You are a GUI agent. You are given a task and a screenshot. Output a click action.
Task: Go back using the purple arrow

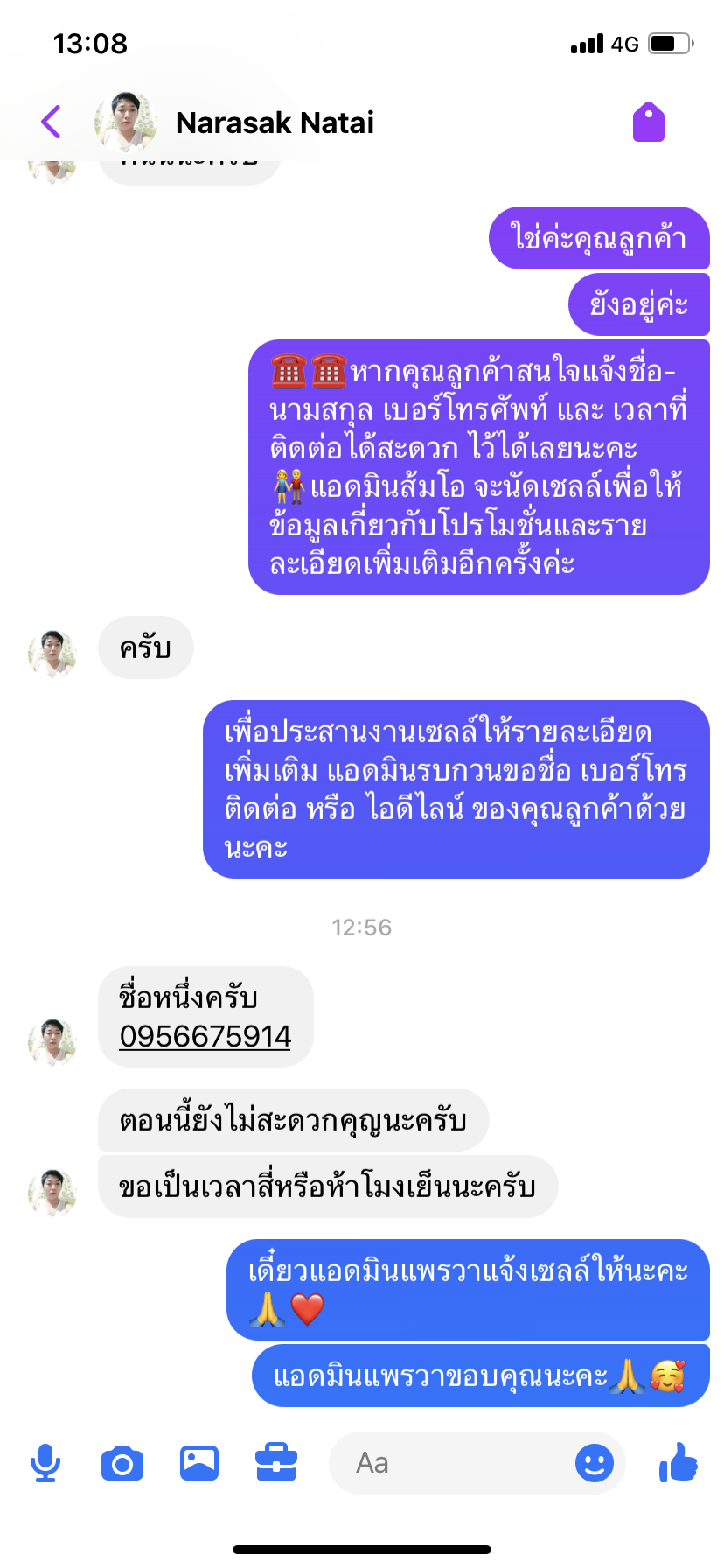point(51,122)
